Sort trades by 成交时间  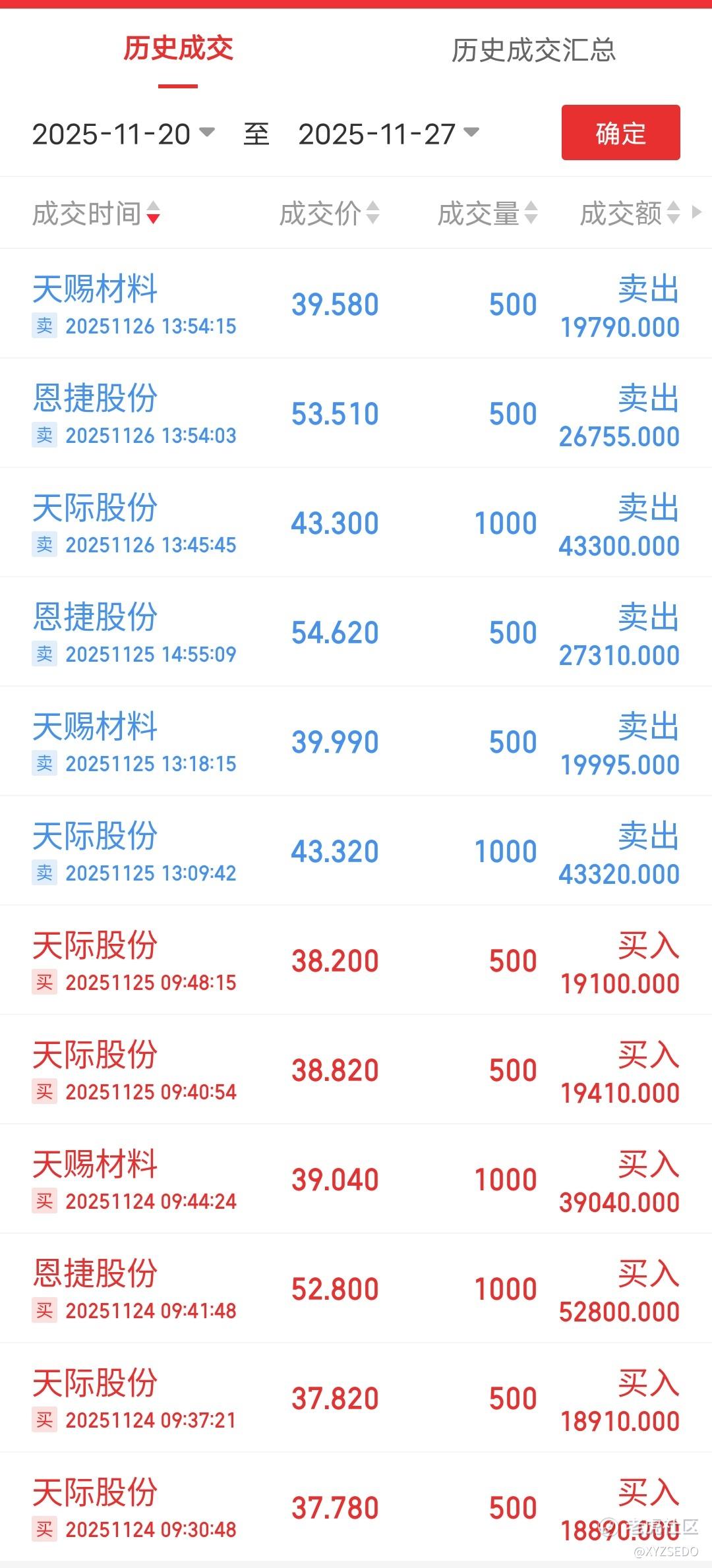96,214
